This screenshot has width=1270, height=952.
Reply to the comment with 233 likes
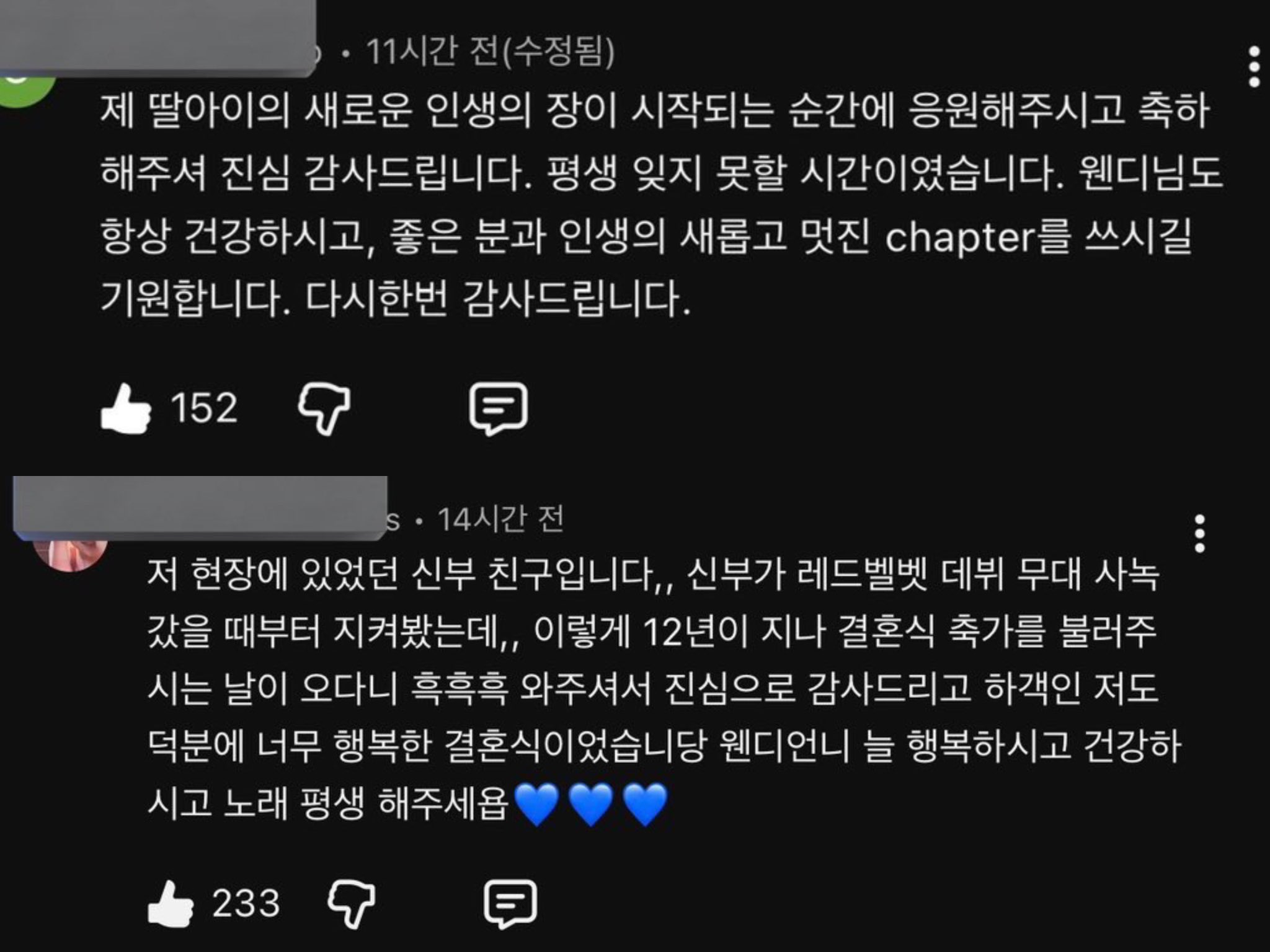510,903
